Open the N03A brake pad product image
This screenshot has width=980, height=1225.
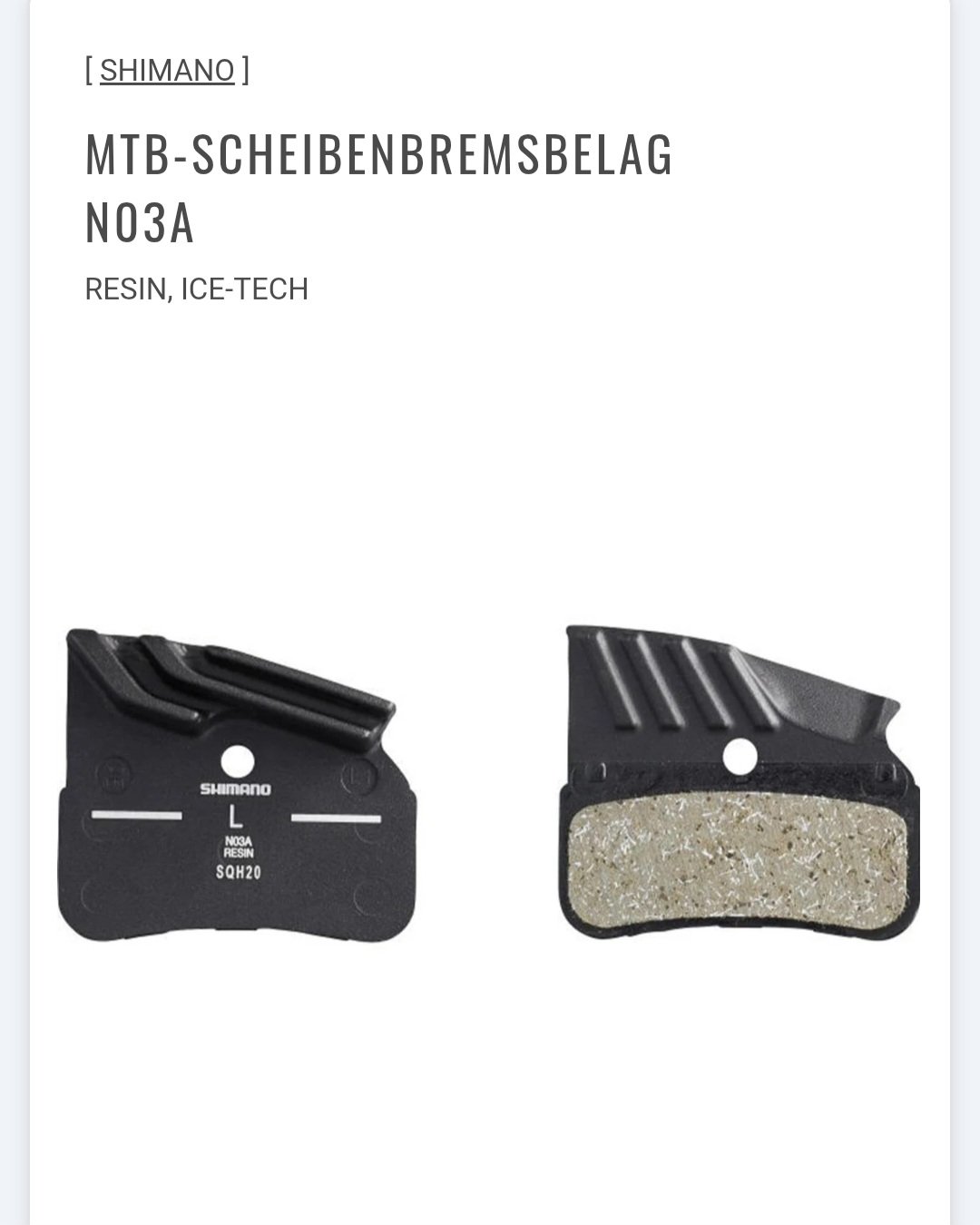click(490, 784)
